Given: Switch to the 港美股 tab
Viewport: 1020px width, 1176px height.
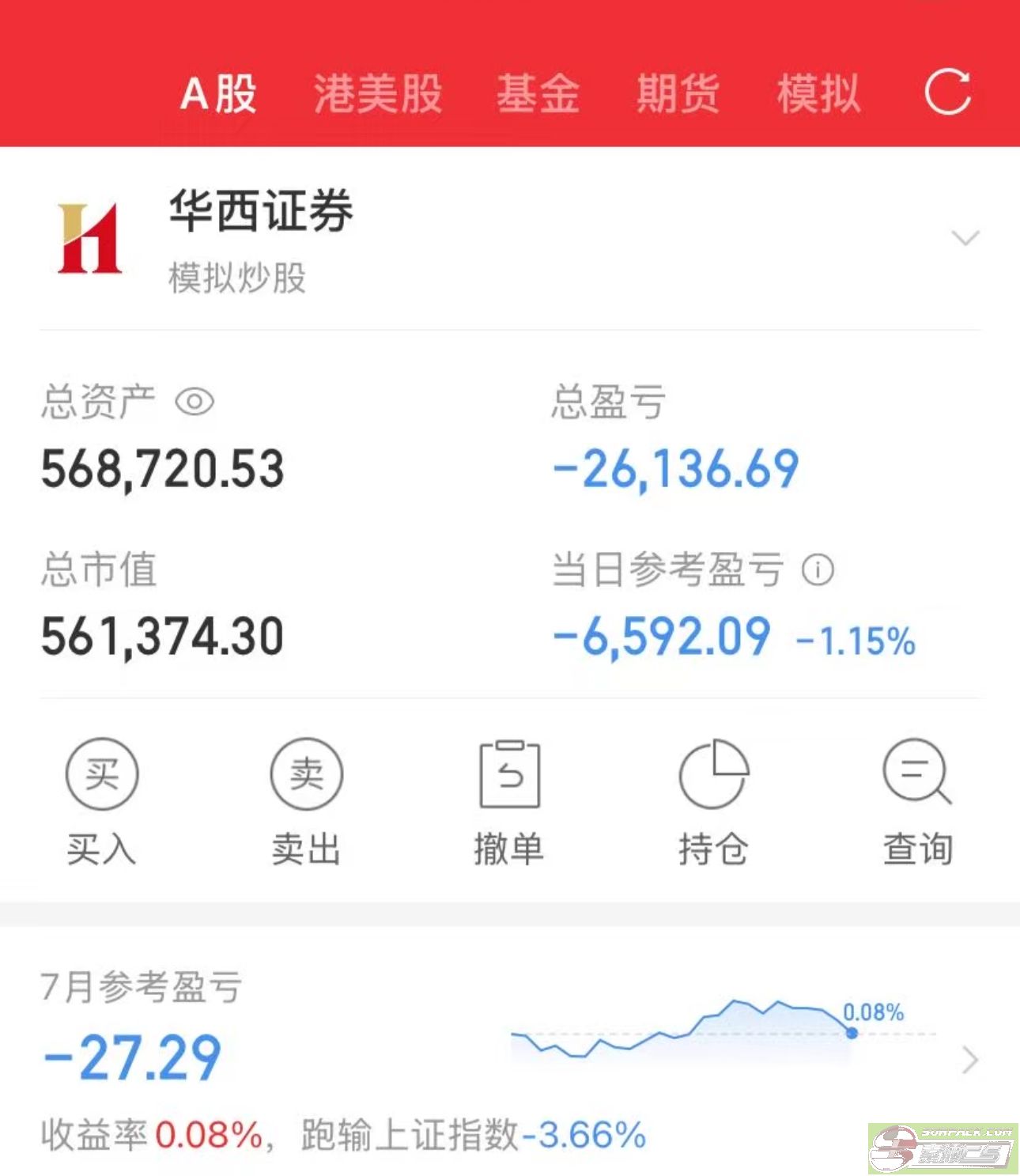Looking at the screenshot, I should (378, 94).
